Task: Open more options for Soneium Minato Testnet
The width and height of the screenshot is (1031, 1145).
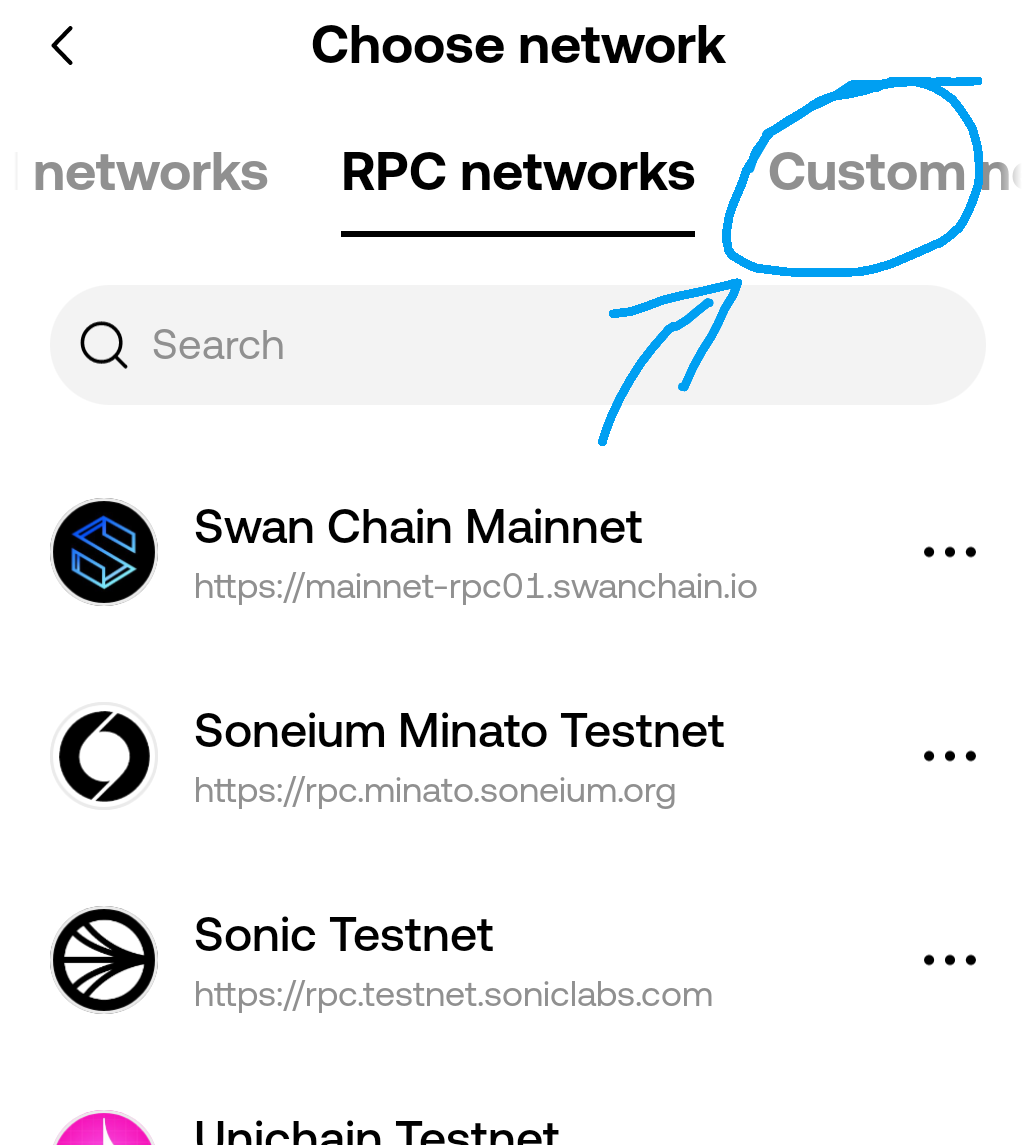Action: pyautogui.click(x=948, y=756)
